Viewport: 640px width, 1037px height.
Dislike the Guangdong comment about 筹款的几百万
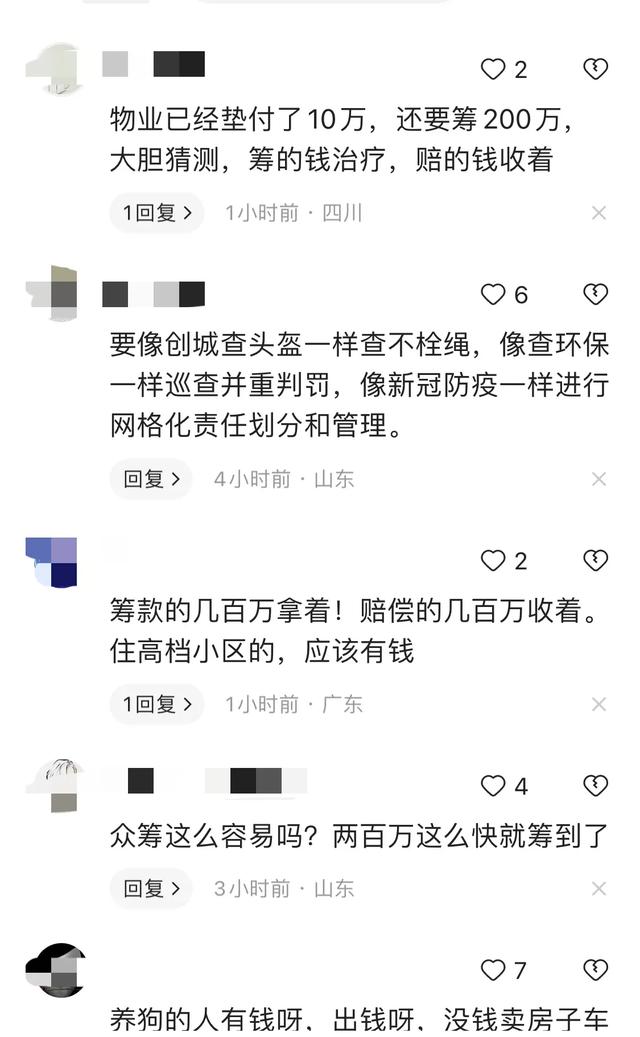595,561
